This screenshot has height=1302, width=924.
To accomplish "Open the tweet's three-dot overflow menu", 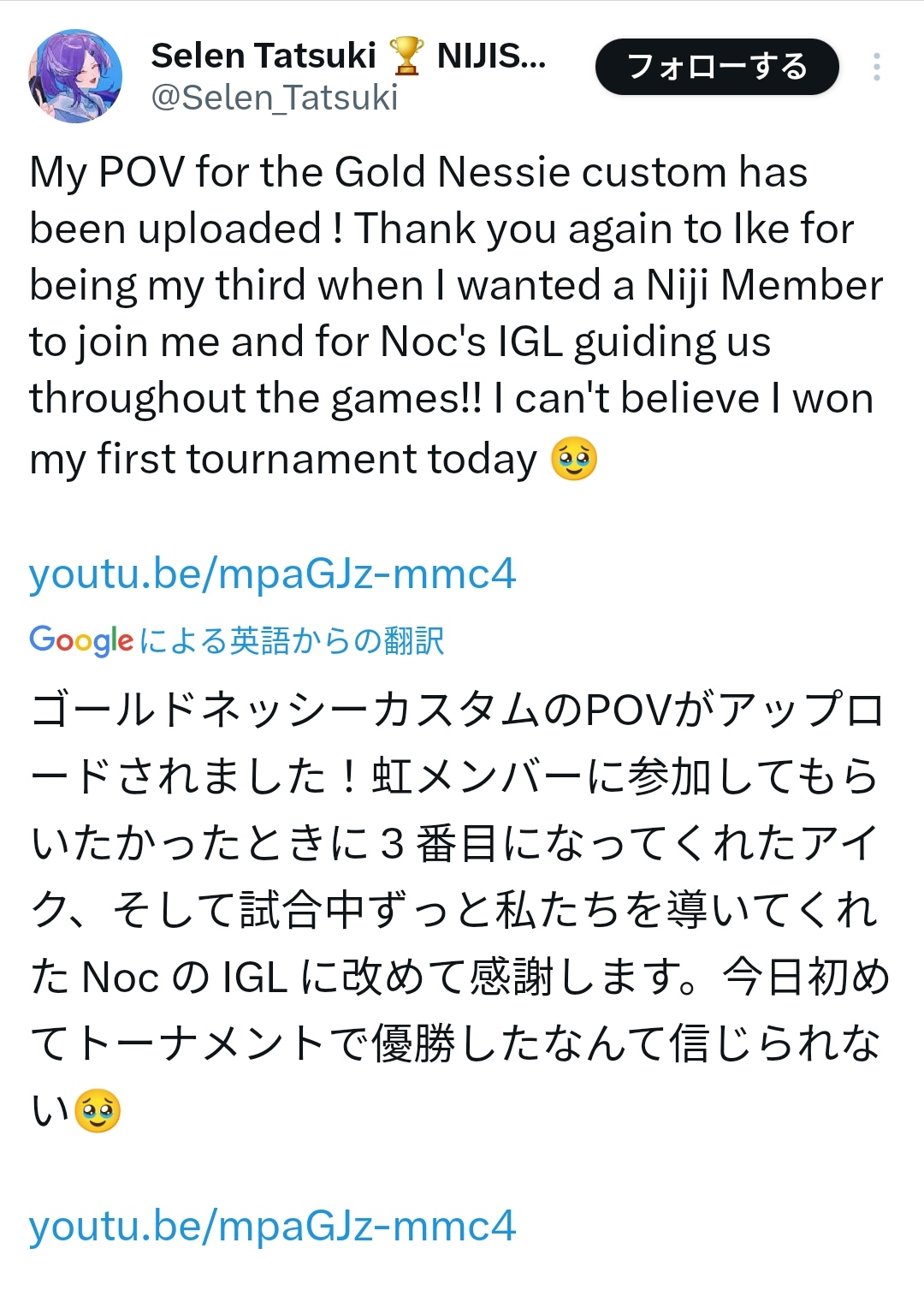I will point(876,67).
